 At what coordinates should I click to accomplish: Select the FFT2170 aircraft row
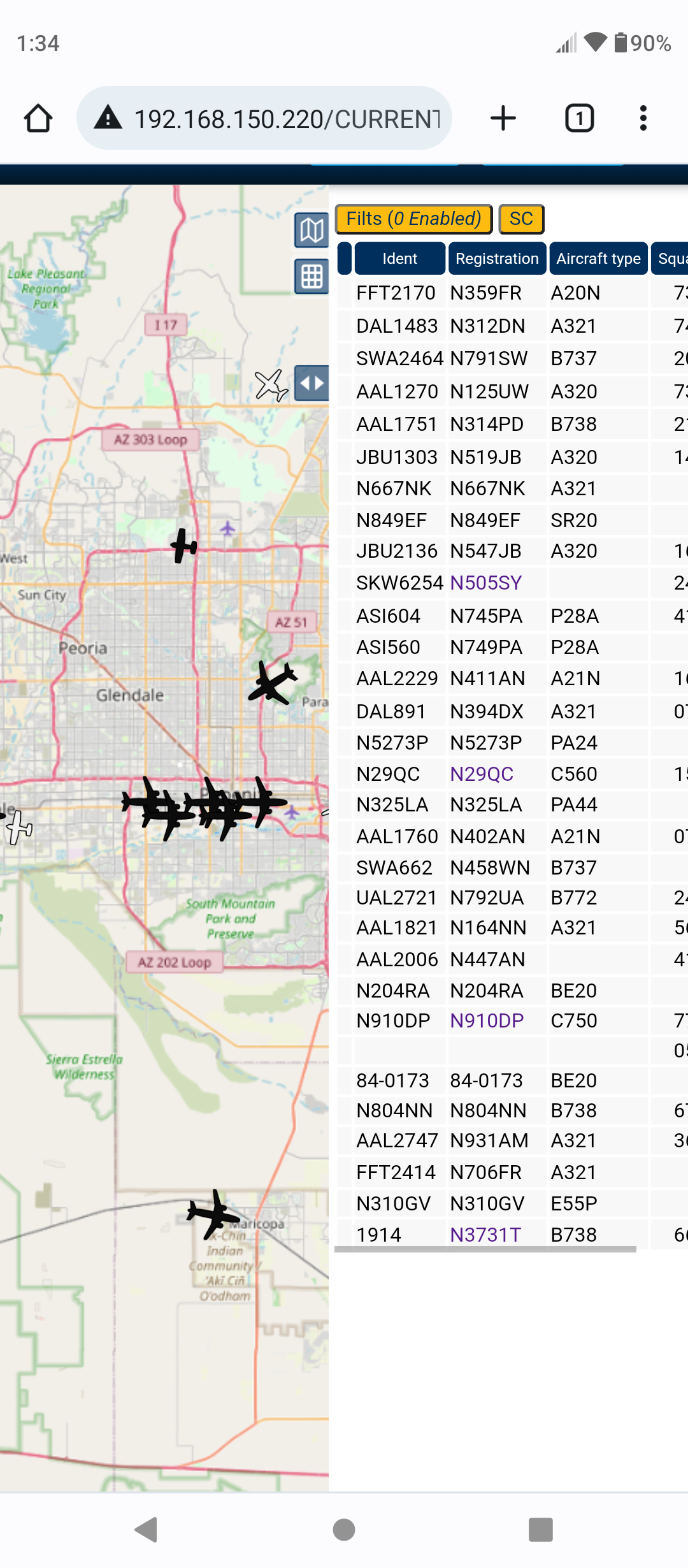512,293
